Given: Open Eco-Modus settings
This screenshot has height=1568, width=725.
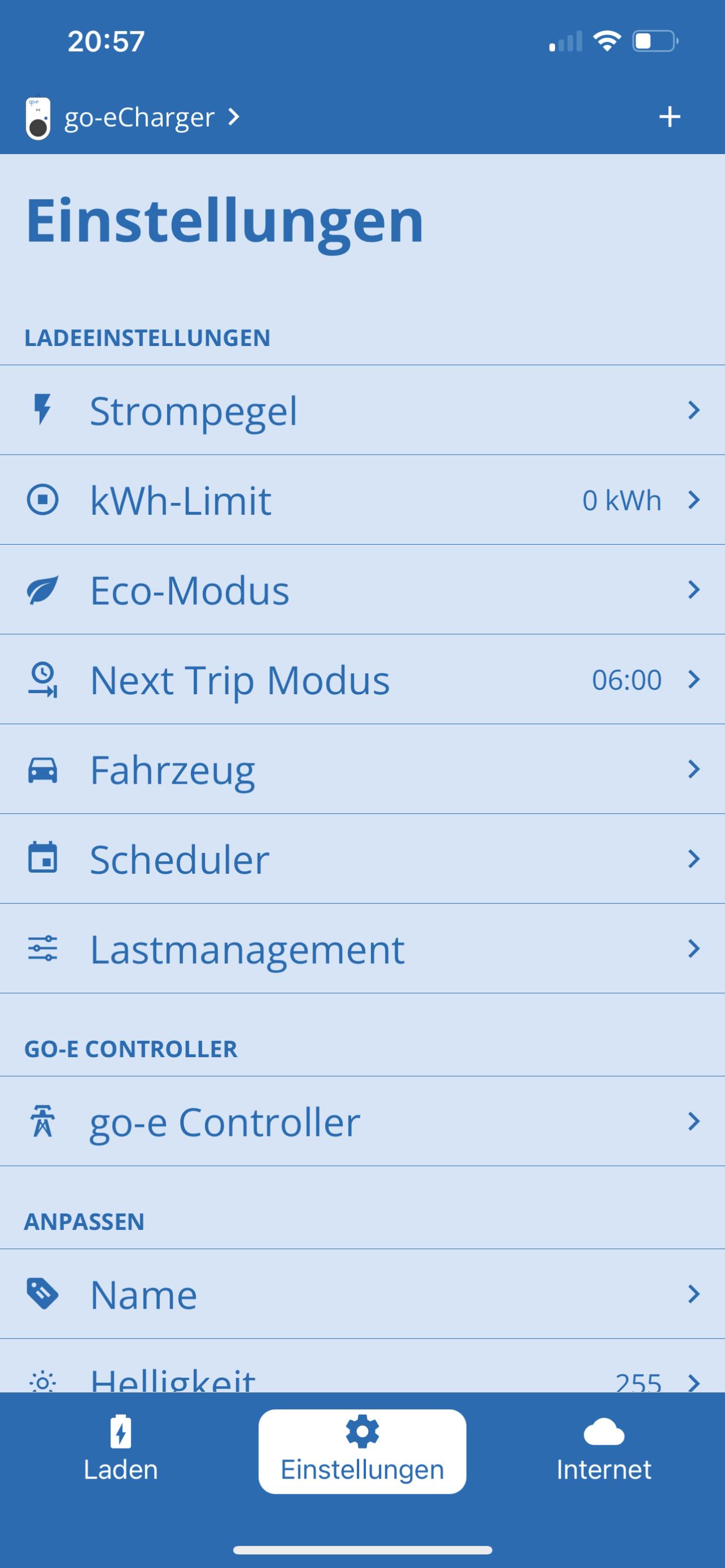Looking at the screenshot, I should tap(362, 589).
